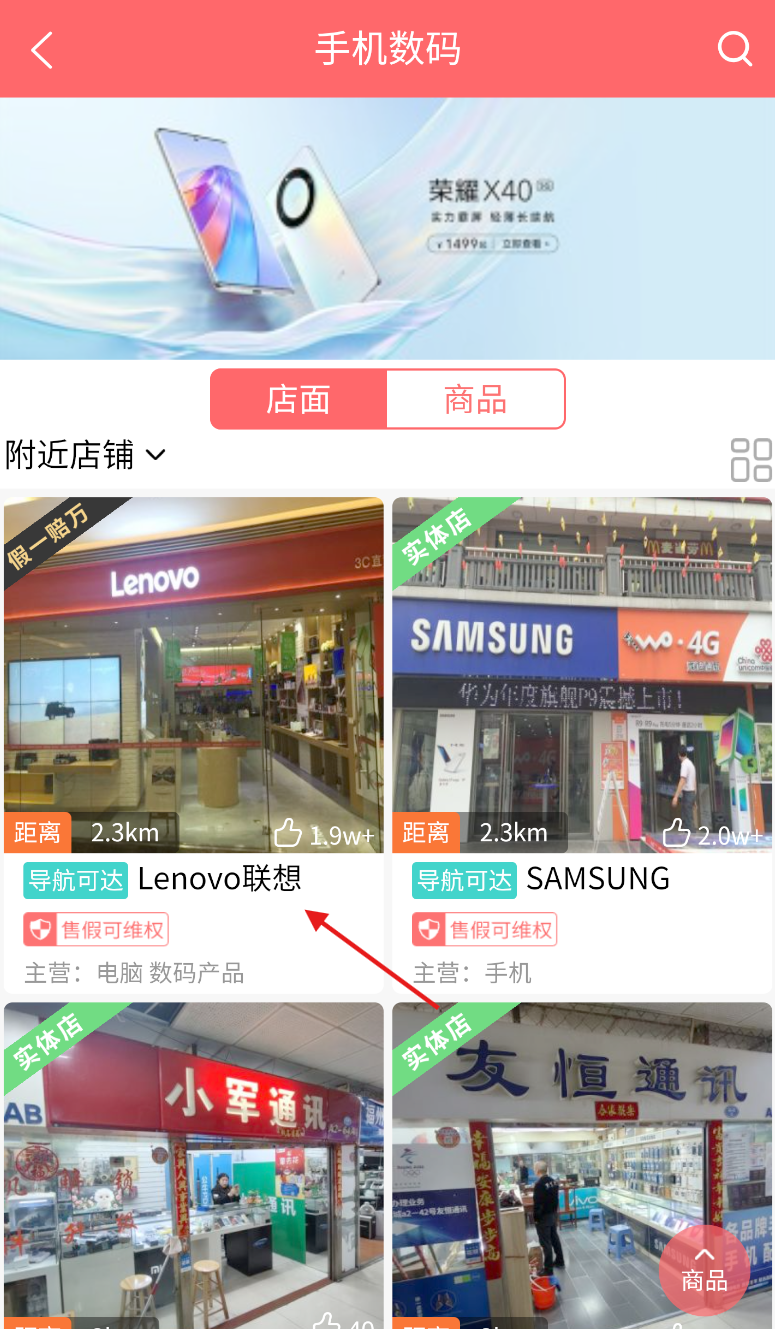Viewport: 775px width, 1329px height.
Task: Switch to the 商品 tab
Action: 475,399
